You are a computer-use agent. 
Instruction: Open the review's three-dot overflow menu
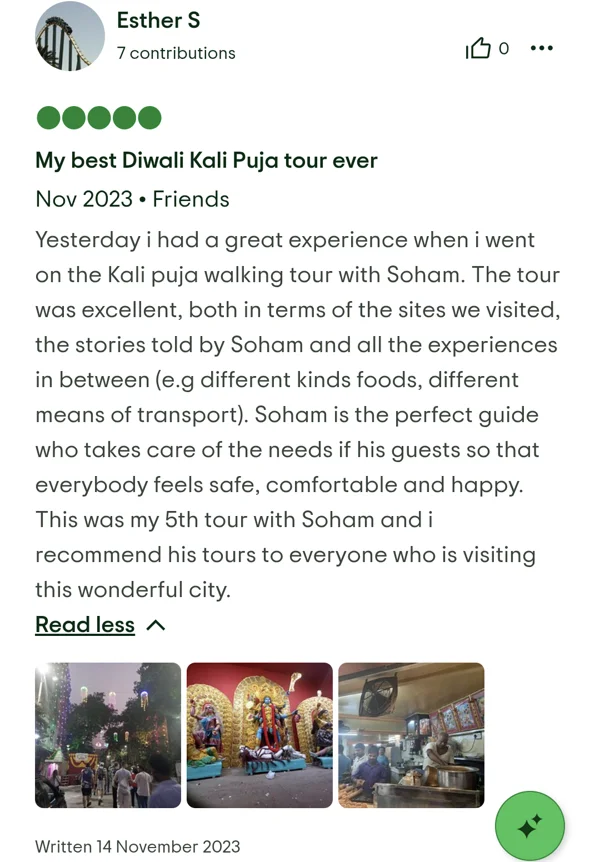541,48
